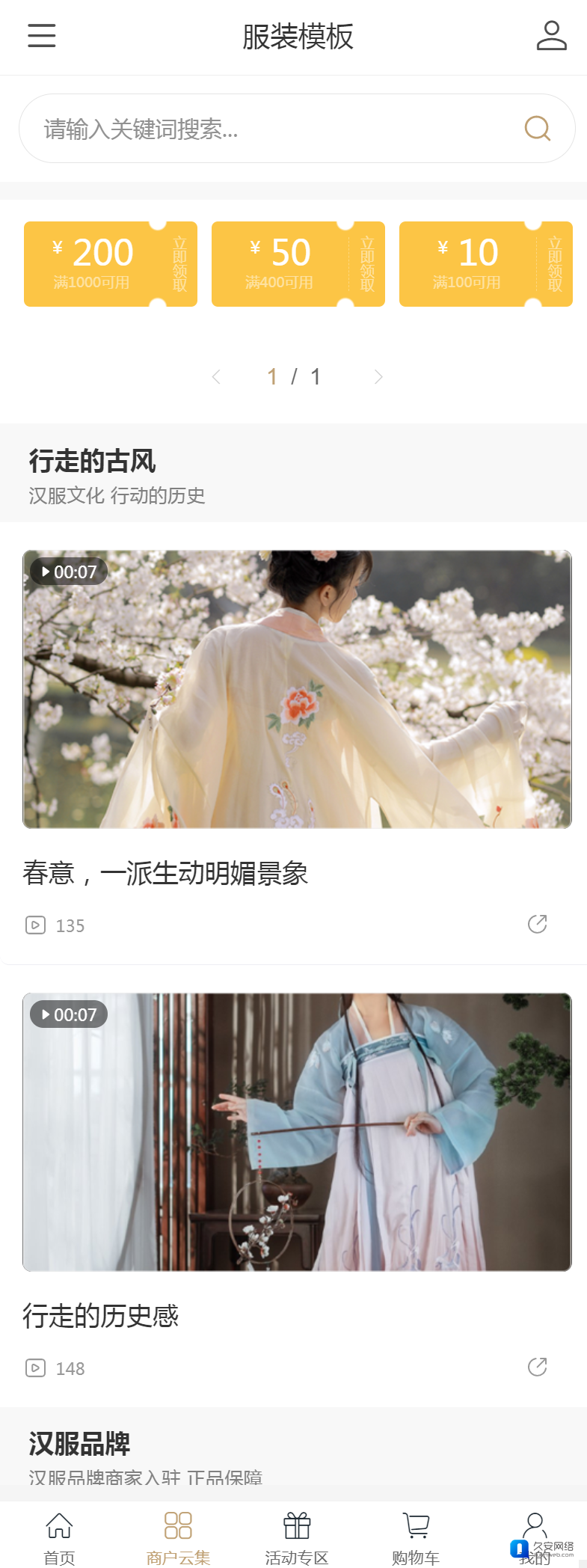Open the 购物车 tab
The height and width of the screenshot is (1568, 587).
point(416,1537)
